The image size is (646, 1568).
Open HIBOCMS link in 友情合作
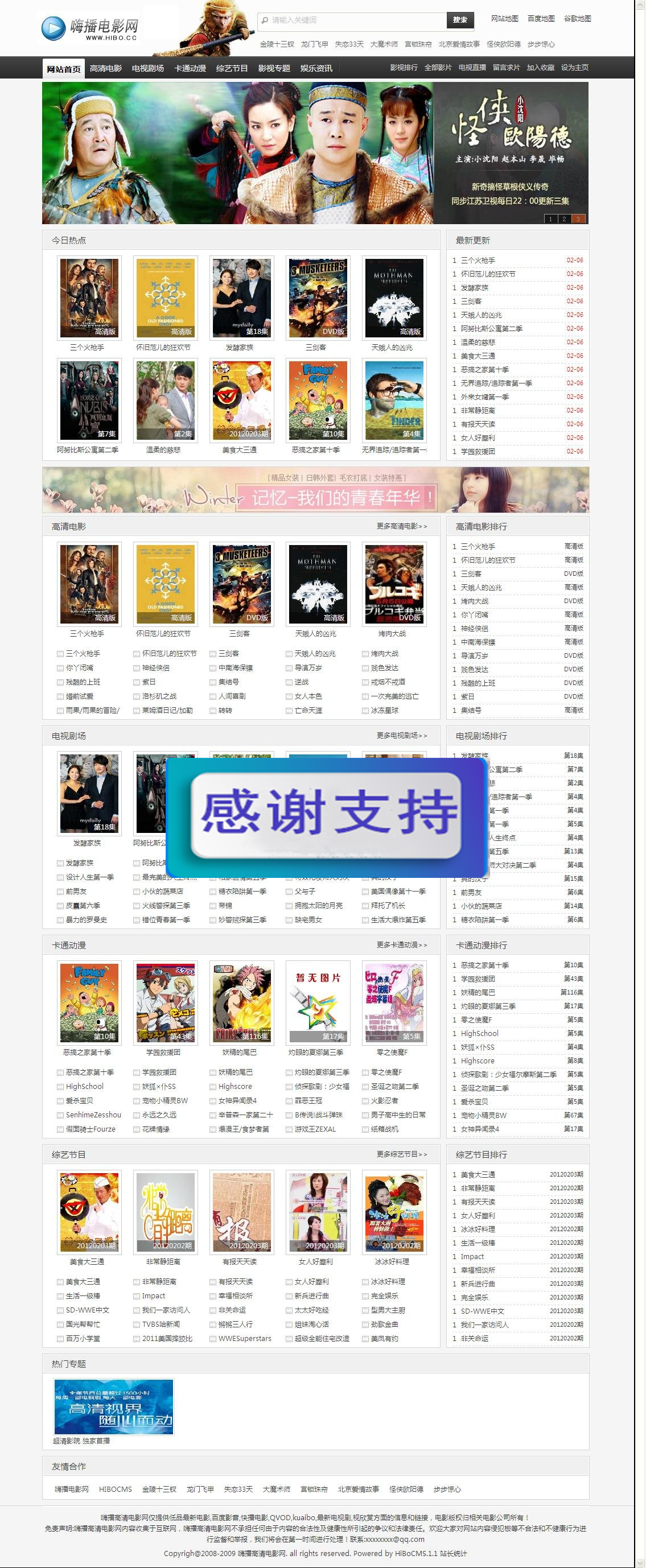(x=115, y=1489)
